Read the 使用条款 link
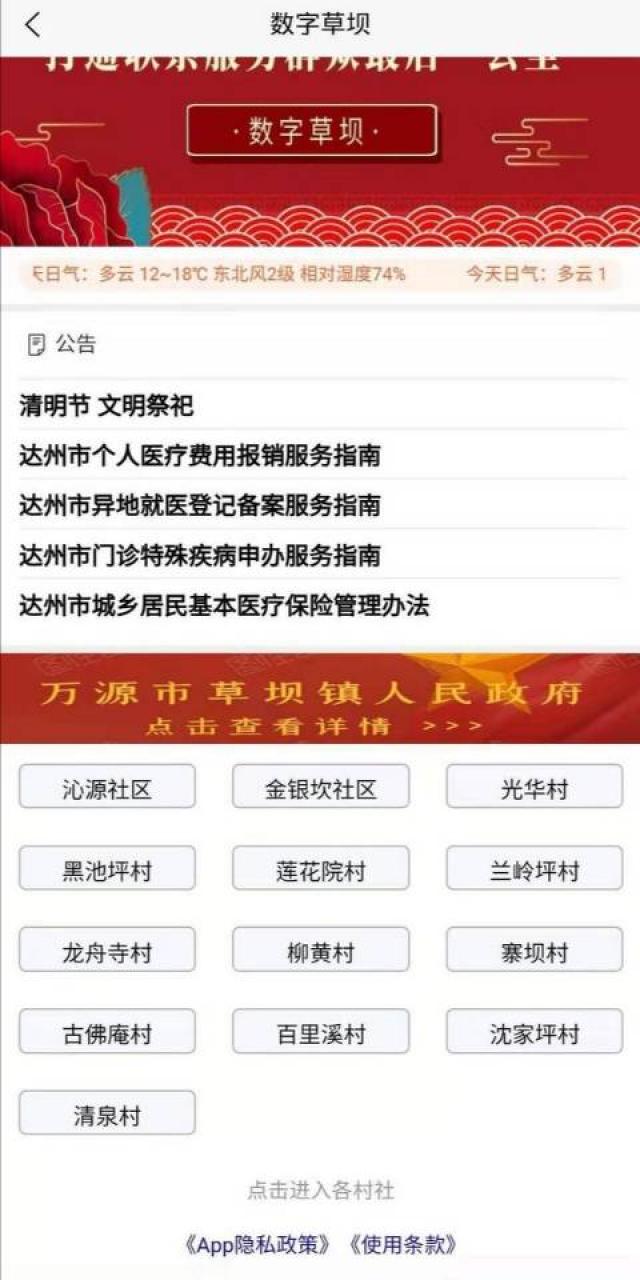This screenshot has height=1280, width=640. (403, 1244)
